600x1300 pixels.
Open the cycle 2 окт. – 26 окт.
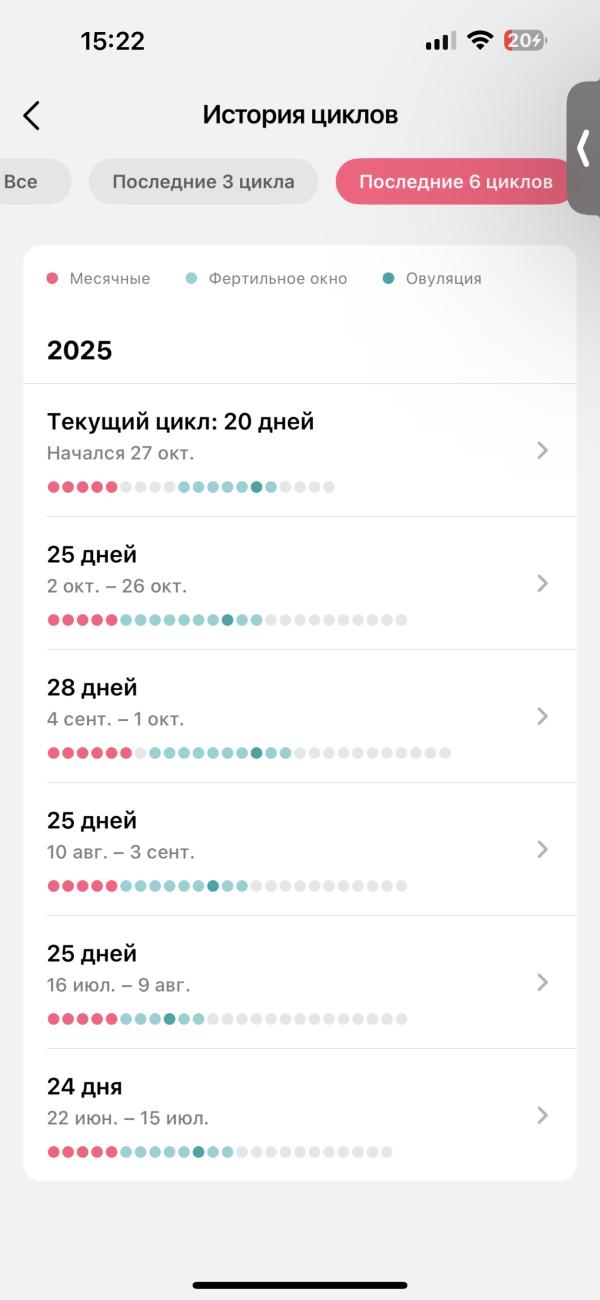point(300,583)
